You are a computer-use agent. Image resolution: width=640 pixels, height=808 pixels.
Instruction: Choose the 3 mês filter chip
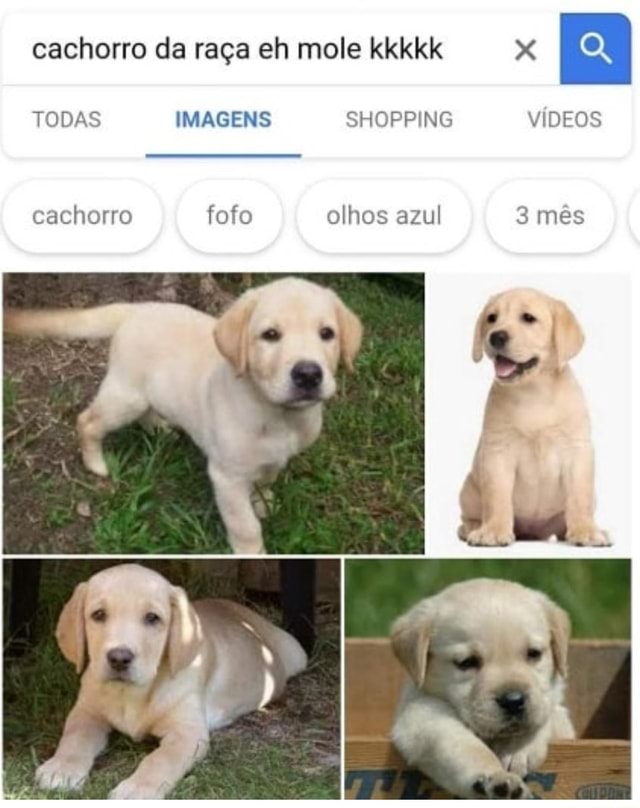(x=549, y=215)
